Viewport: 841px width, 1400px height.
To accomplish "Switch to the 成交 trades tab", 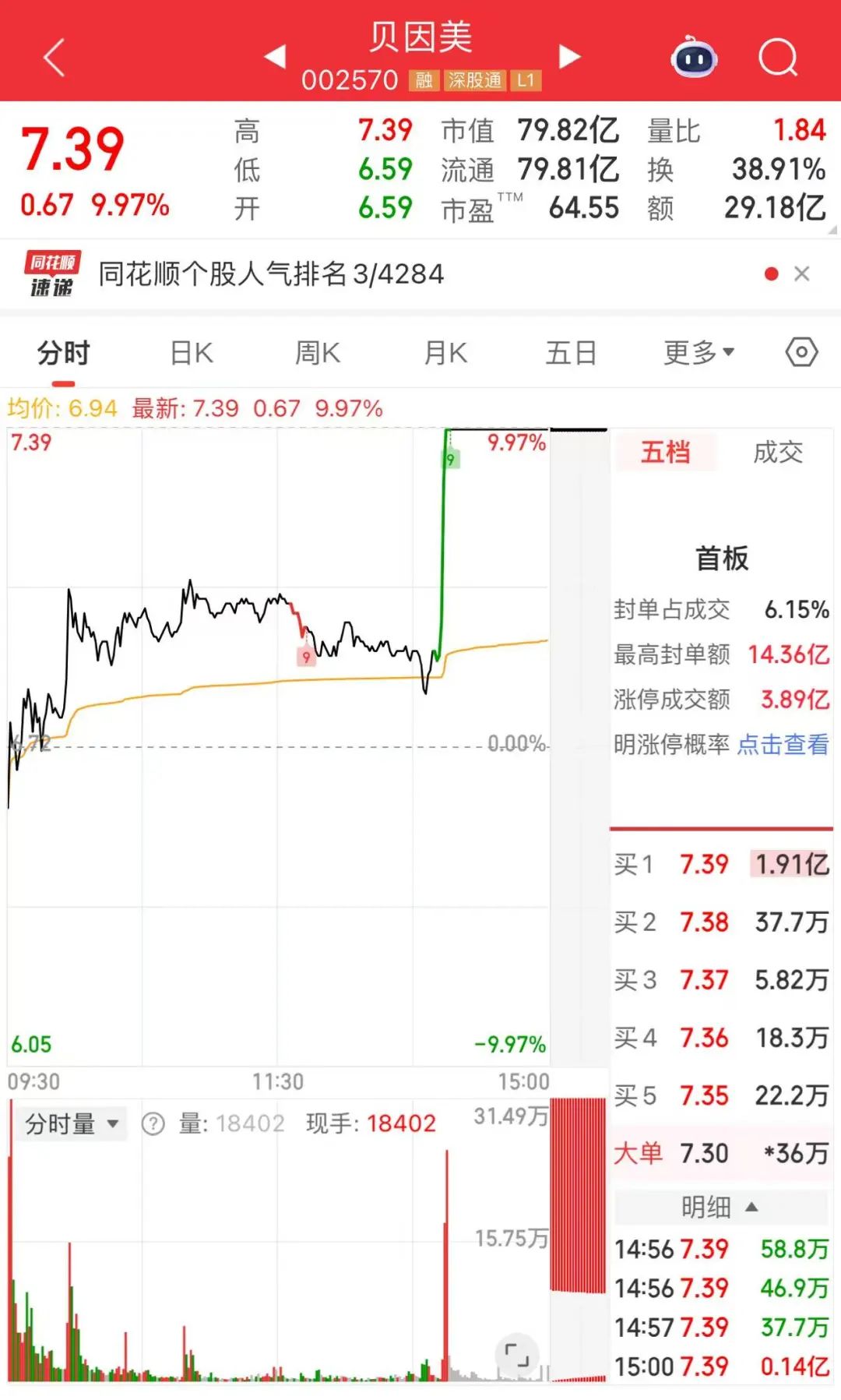I will 777,452.
